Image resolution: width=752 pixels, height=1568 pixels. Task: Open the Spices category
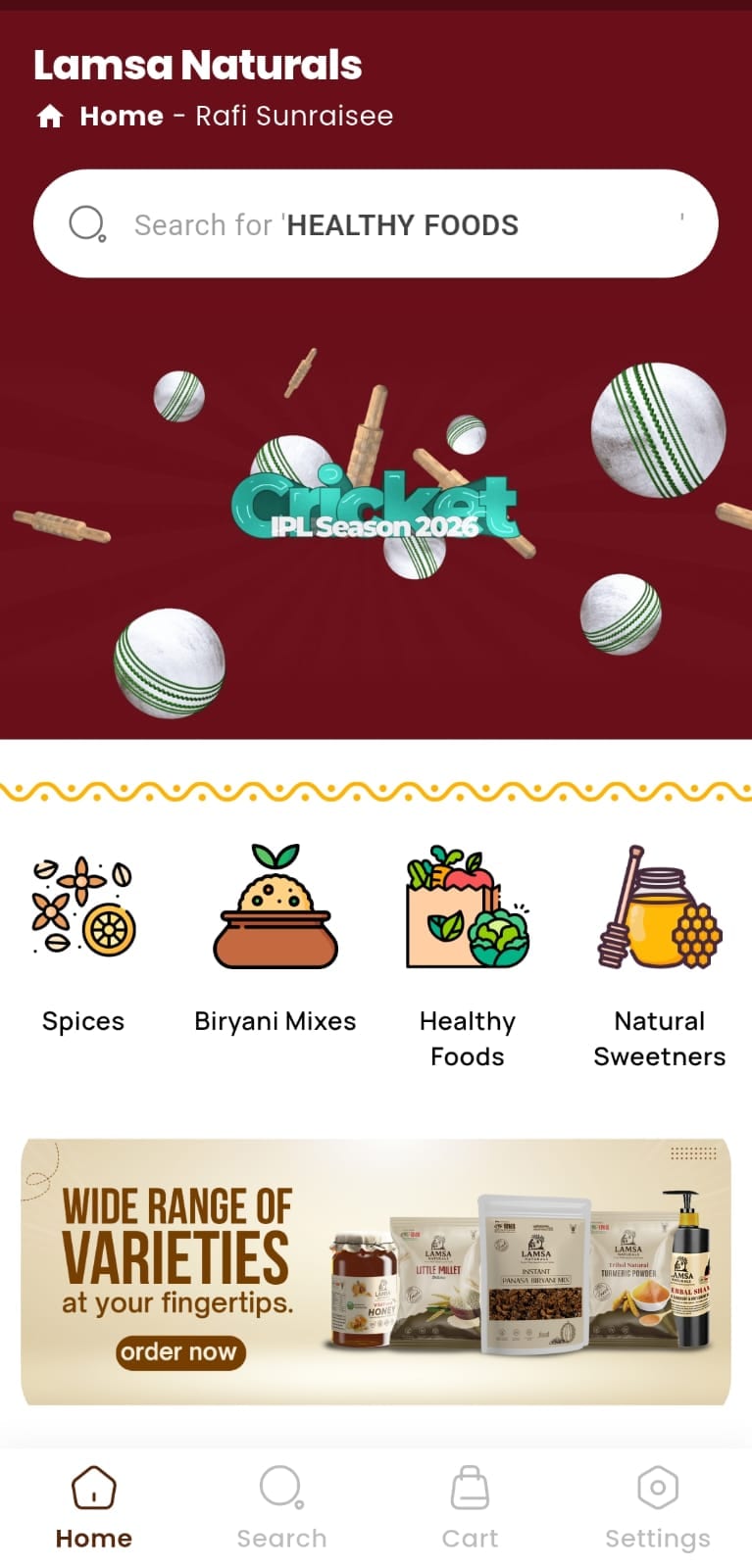(83, 939)
